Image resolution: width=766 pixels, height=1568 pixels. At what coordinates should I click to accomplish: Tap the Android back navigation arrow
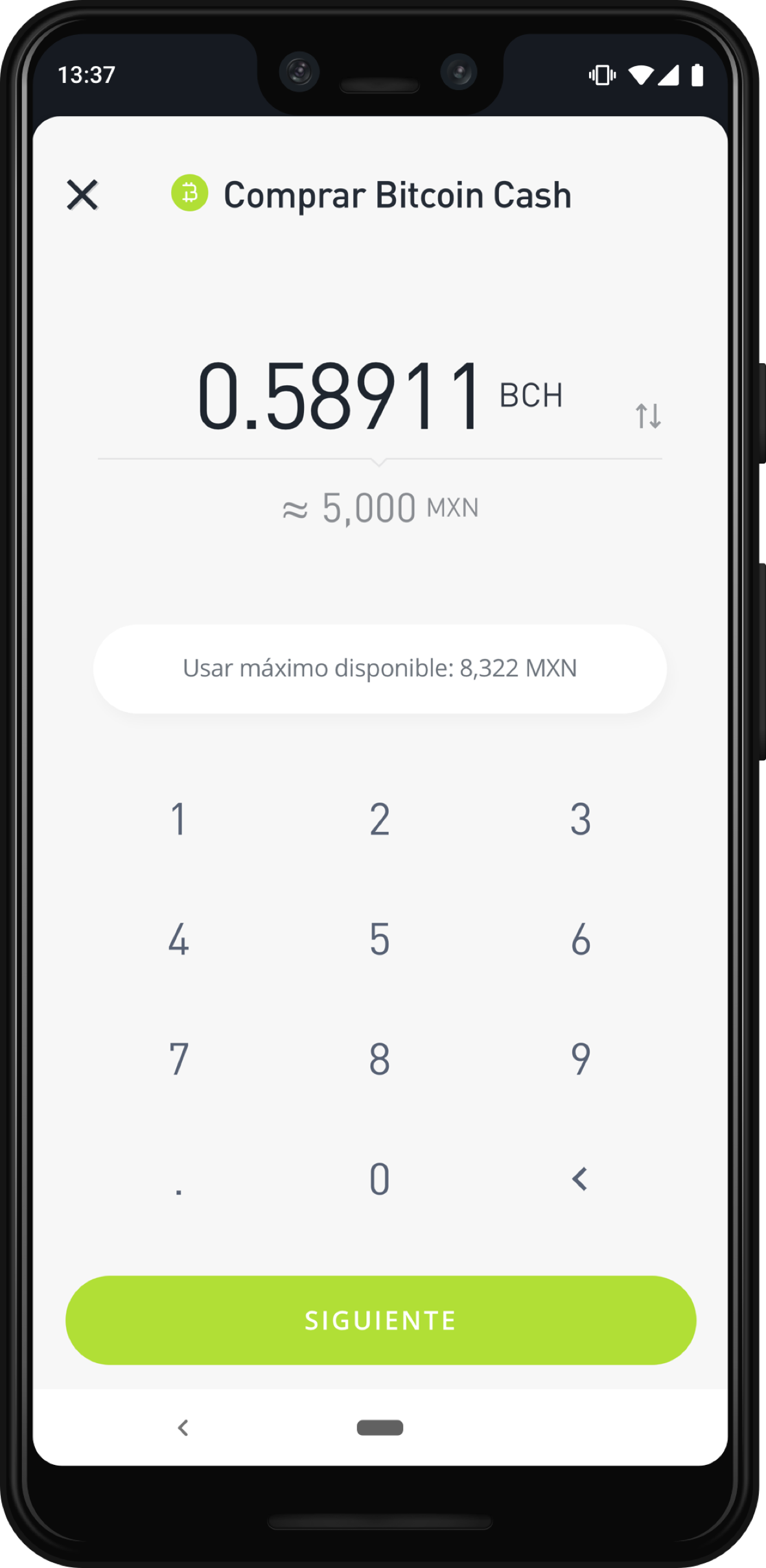(183, 1427)
